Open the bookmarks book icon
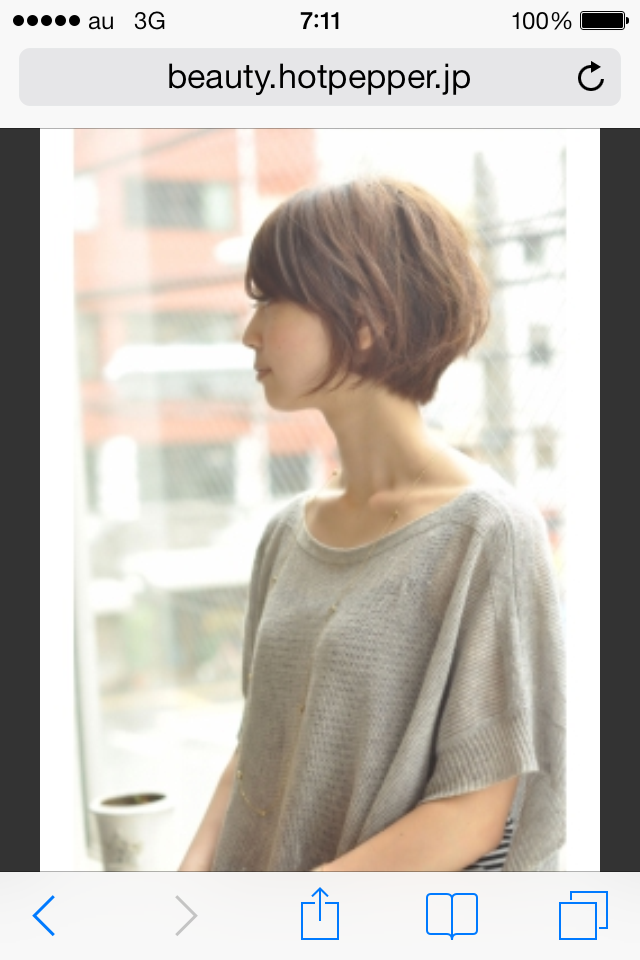The image size is (640, 960). [451, 915]
